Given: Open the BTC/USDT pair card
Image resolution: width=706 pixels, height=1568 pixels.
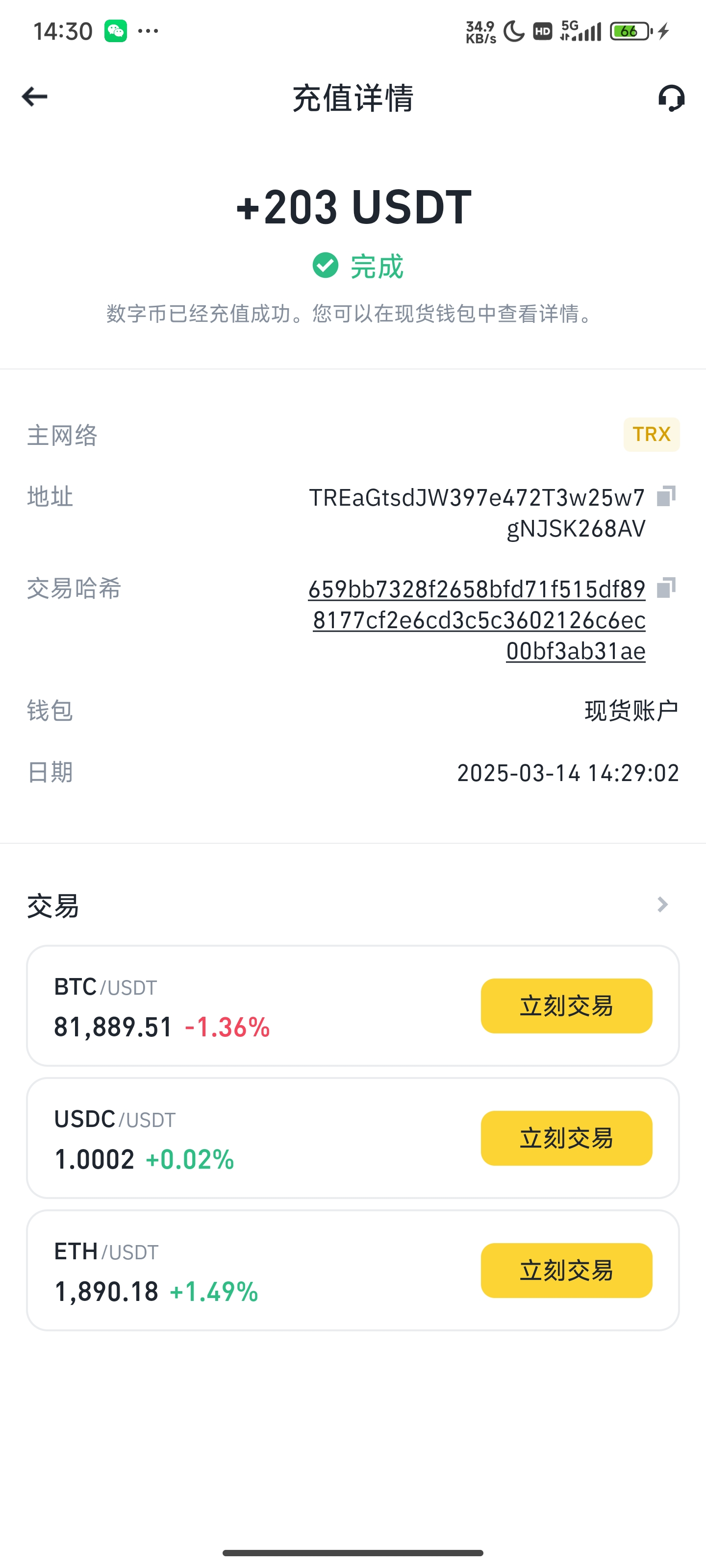Looking at the screenshot, I should pyautogui.click(x=244, y=1005).
